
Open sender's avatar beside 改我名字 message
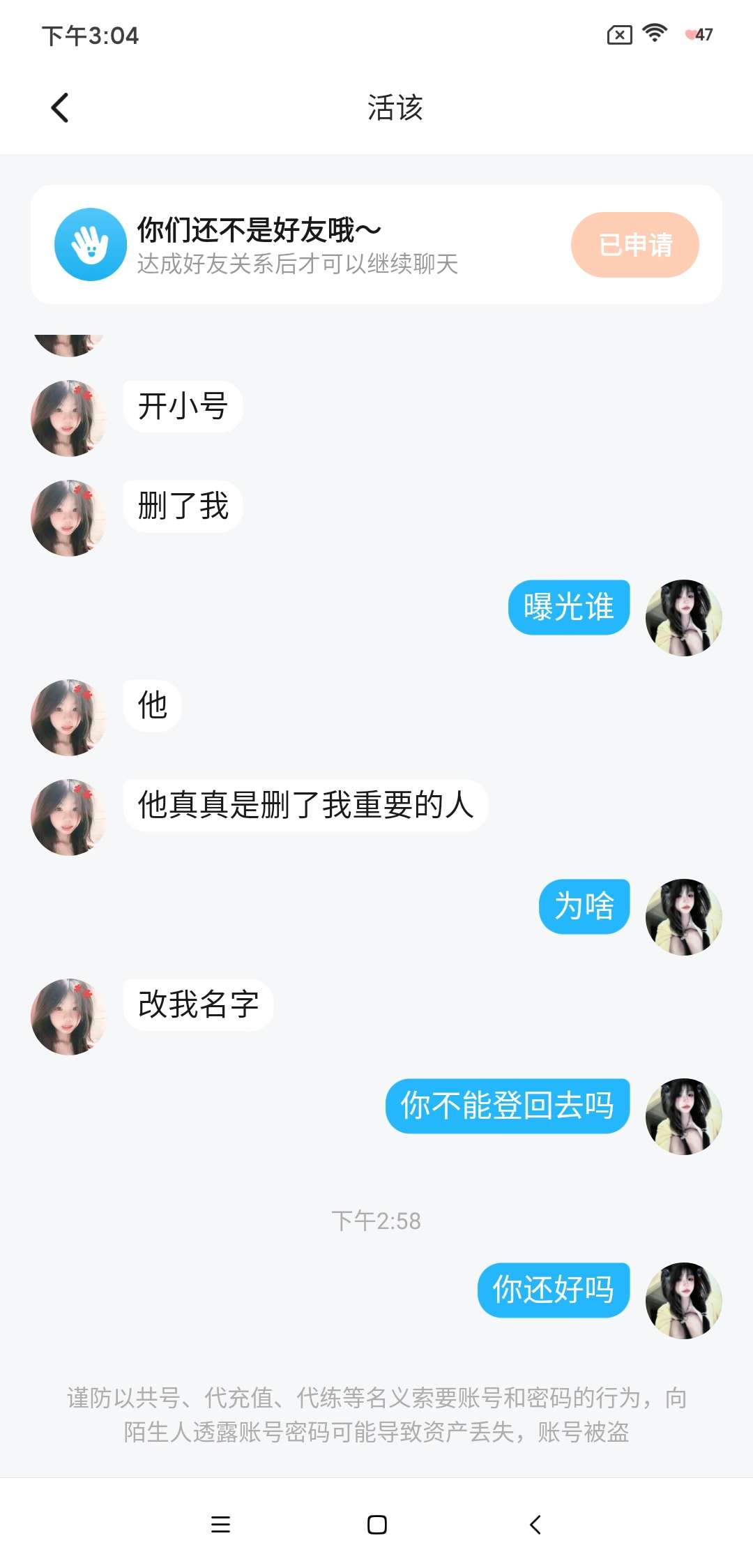click(x=69, y=1017)
